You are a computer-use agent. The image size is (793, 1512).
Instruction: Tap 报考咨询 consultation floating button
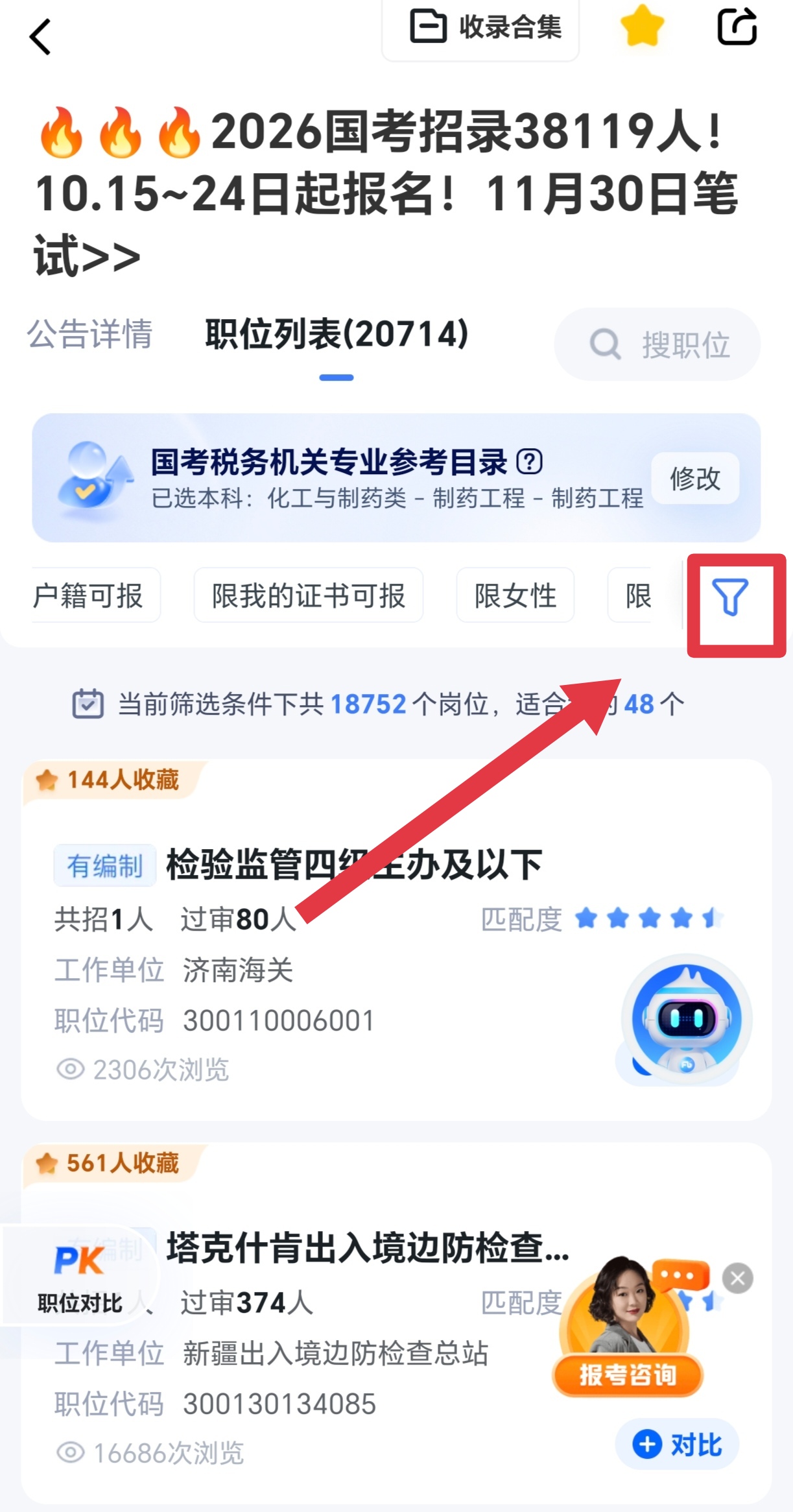point(627,1374)
